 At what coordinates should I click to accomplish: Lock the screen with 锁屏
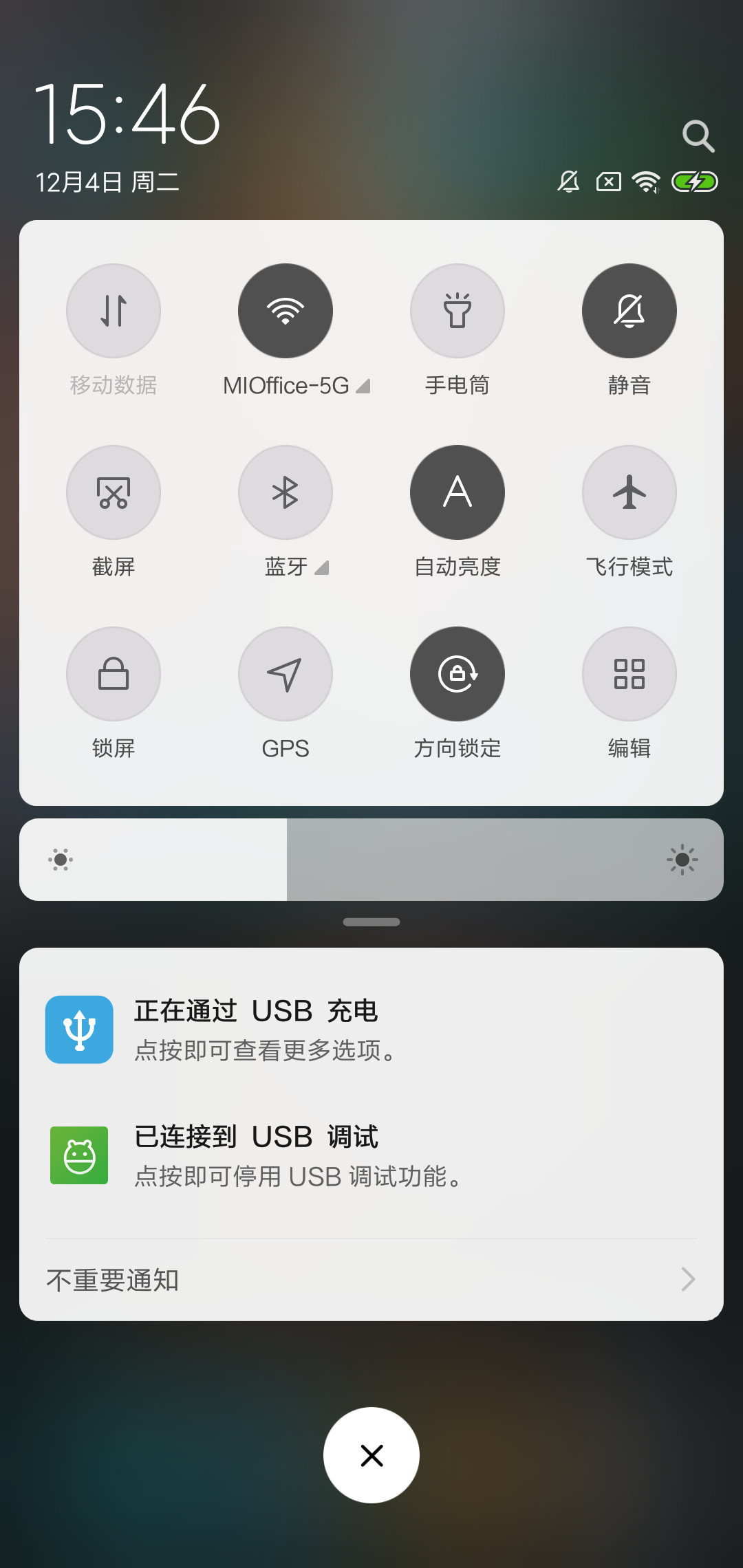tap(114, 674)
